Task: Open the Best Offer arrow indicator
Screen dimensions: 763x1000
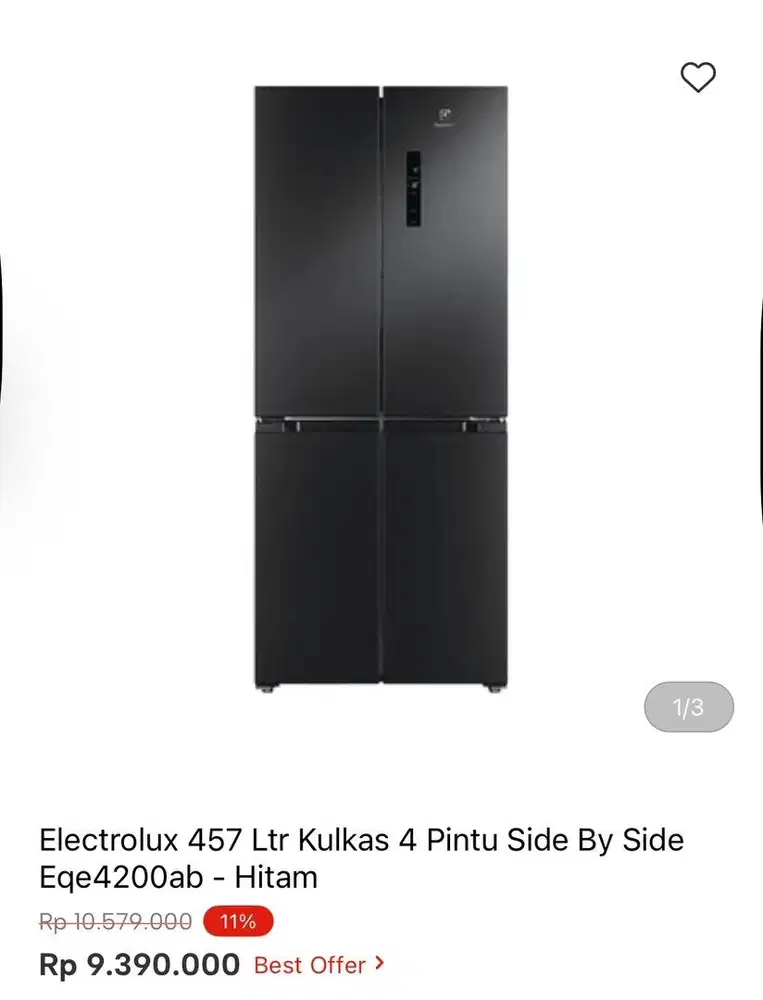Action: pos(380,965)
